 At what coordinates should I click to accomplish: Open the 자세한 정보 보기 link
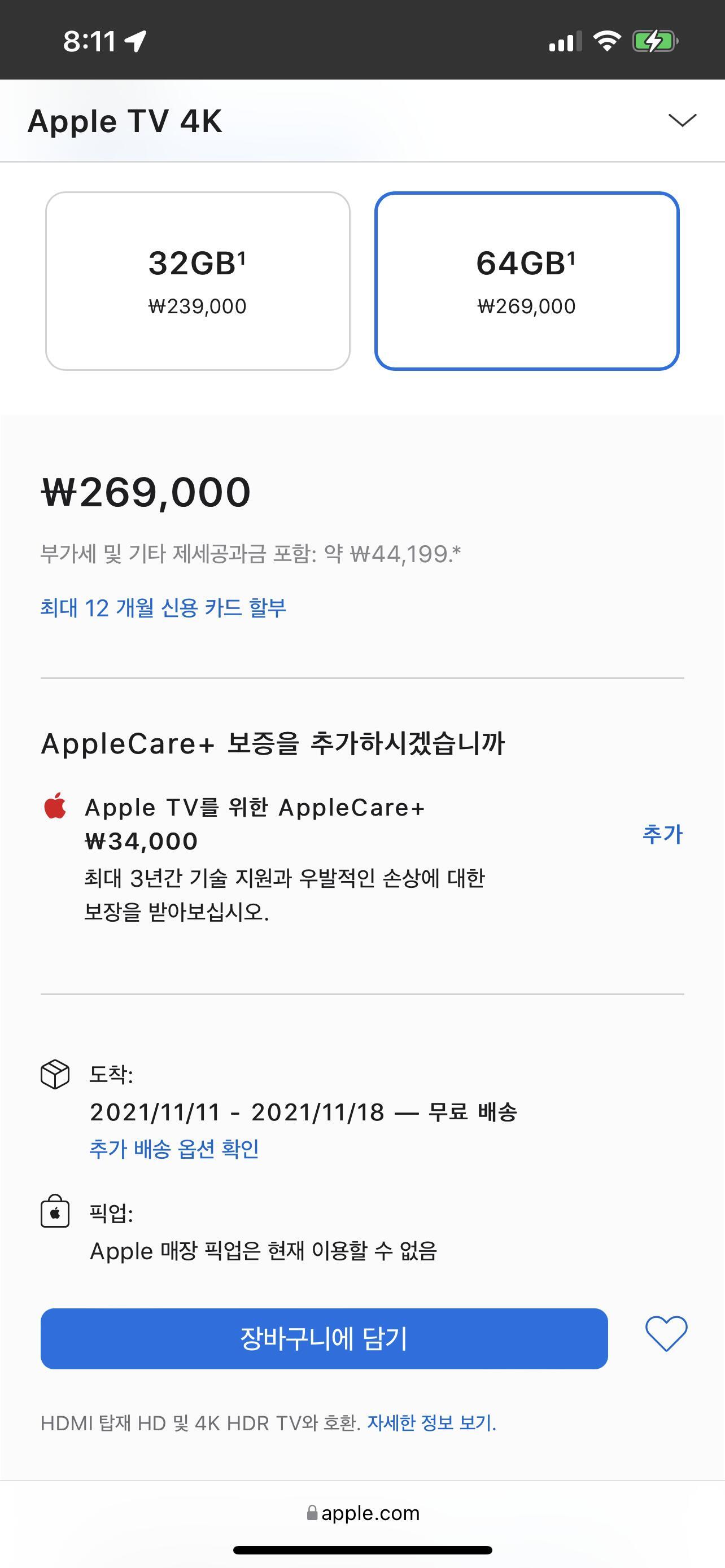click(x=431, y=1423)
